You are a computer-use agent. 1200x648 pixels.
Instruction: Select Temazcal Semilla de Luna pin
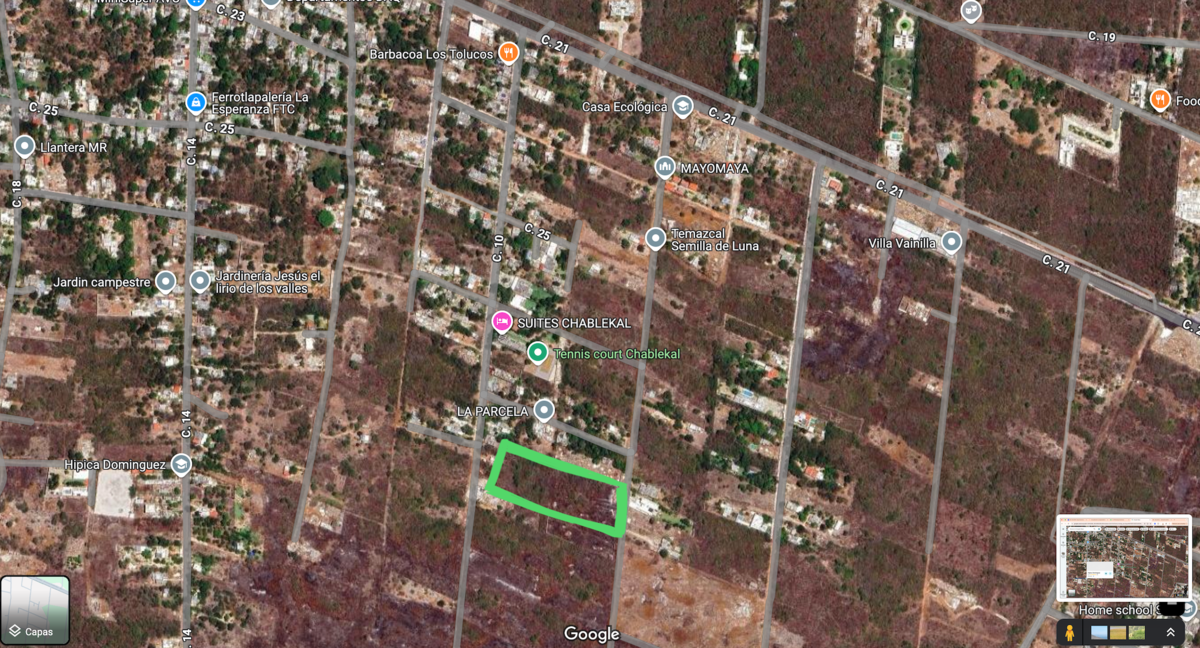coord(655,238)
